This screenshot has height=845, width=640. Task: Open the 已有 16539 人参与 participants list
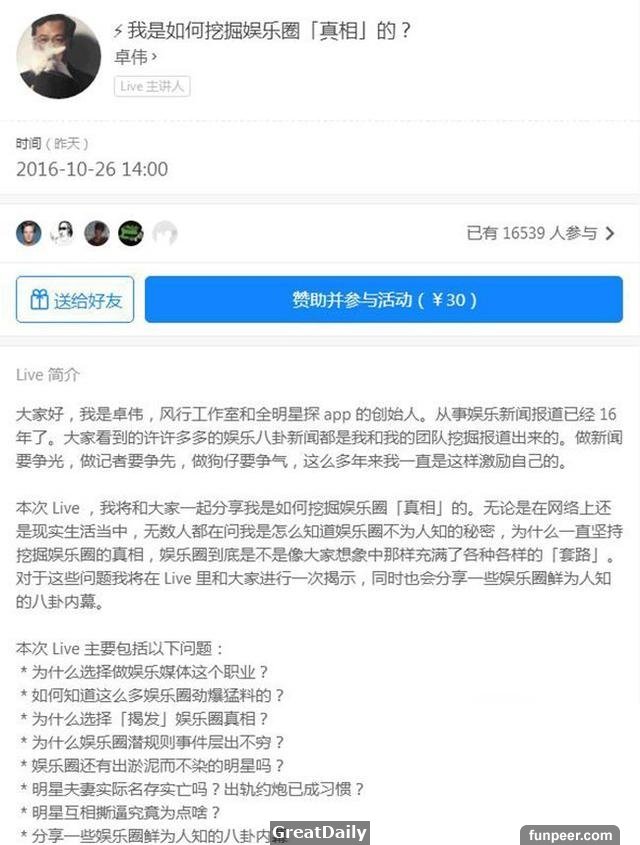[x=540, y=233]
